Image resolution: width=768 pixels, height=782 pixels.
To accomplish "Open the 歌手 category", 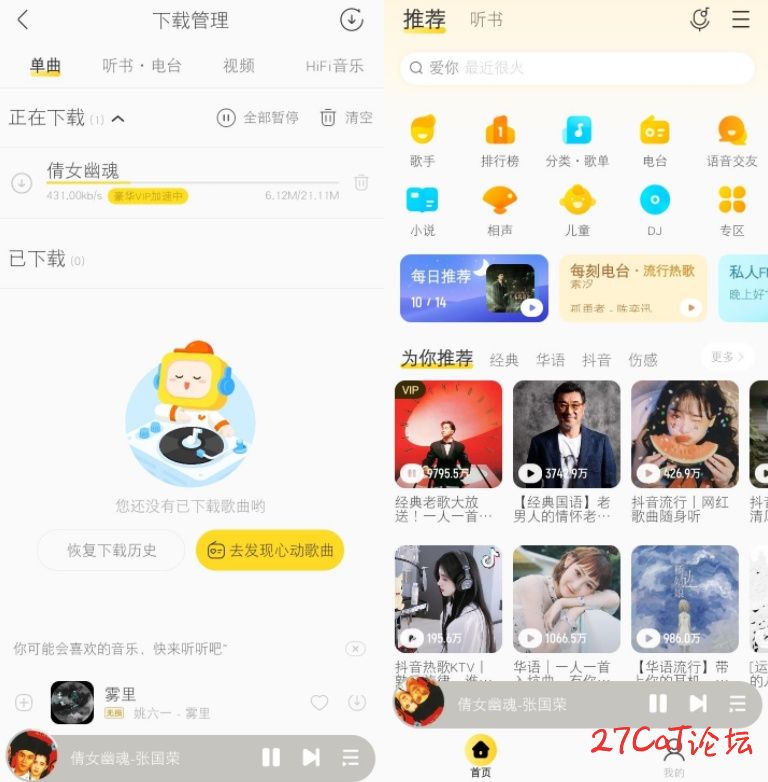I will pos(422,141).
